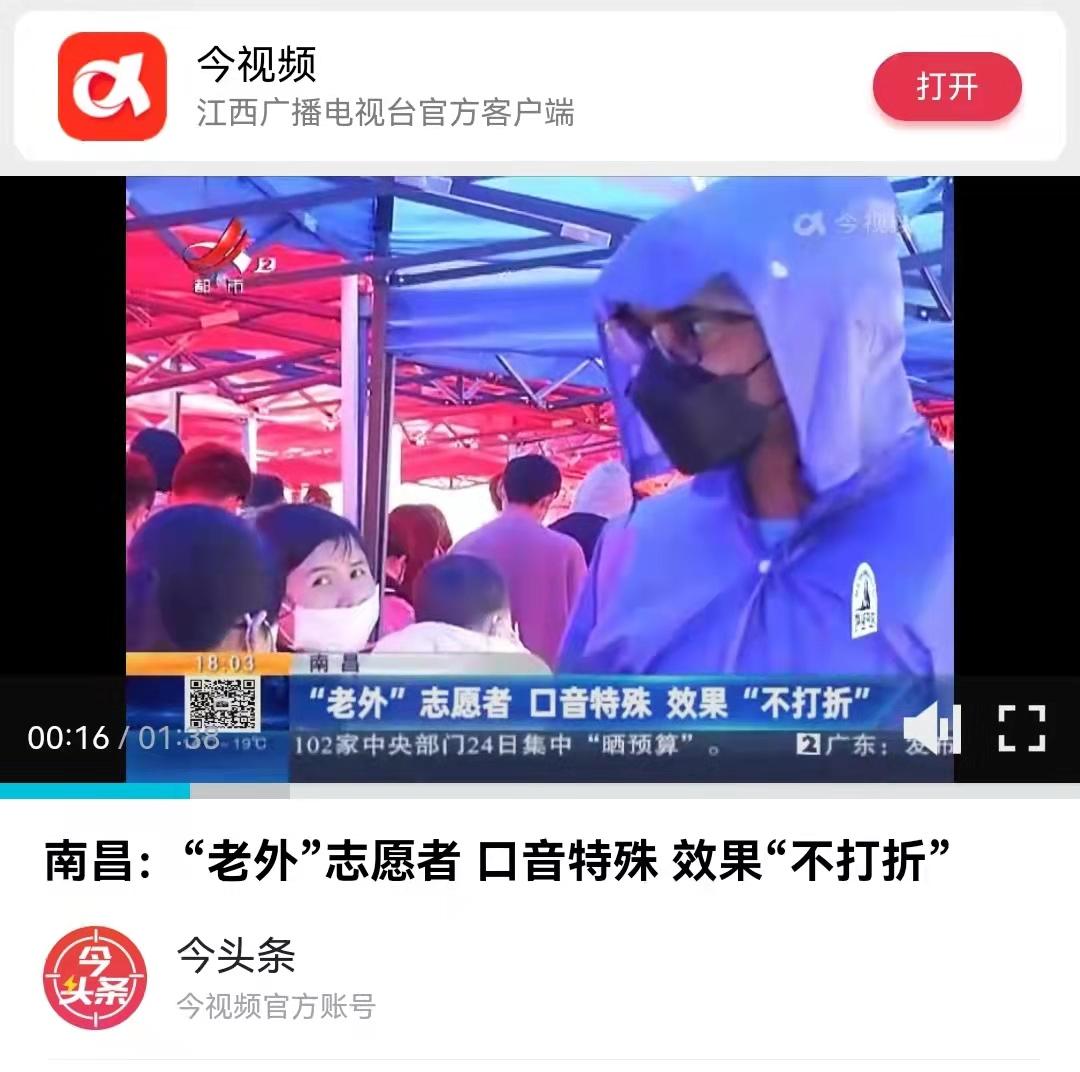
Task: Enter fullscreen video mode
Action: click(x=1021, y=728)
